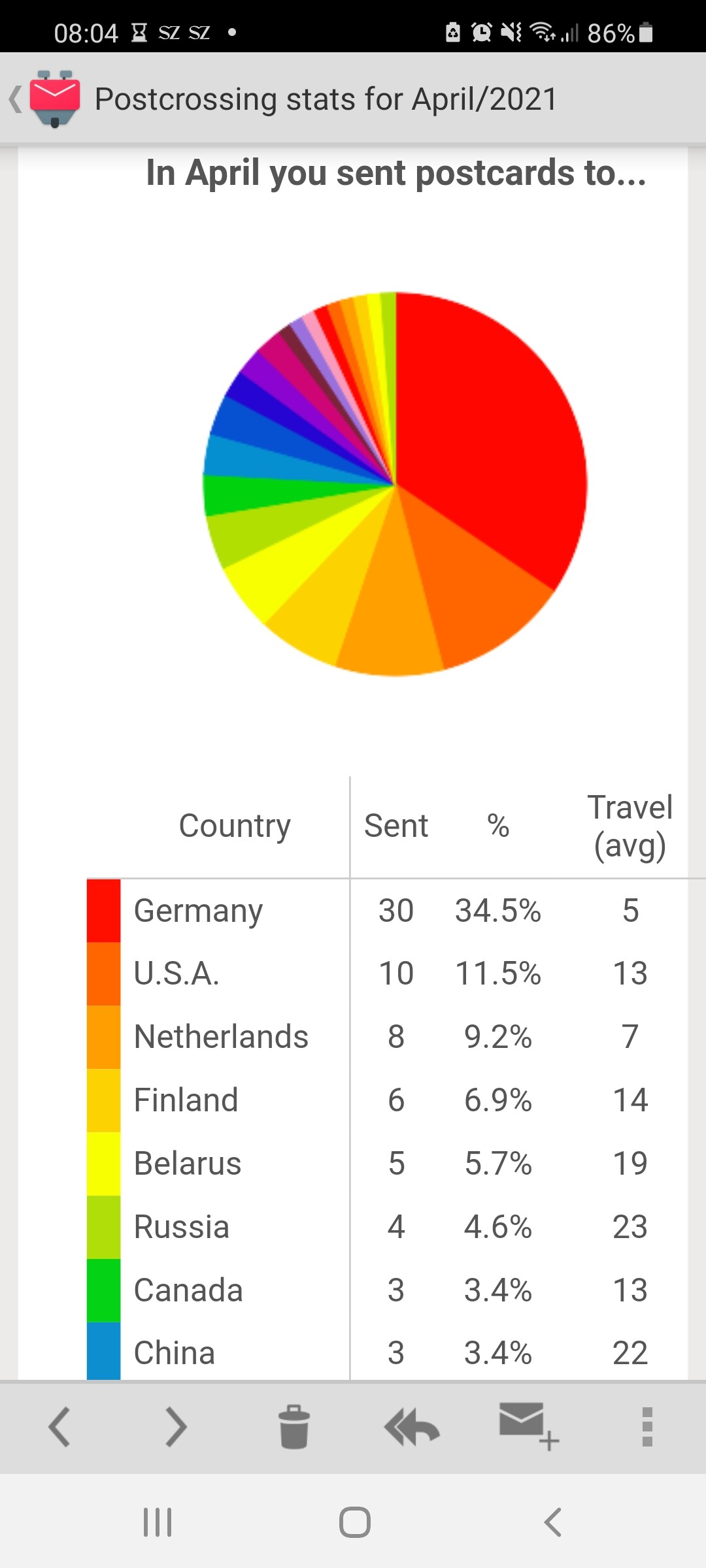
Task: Delete this email with the trash icon
Action: [294, 1427]
